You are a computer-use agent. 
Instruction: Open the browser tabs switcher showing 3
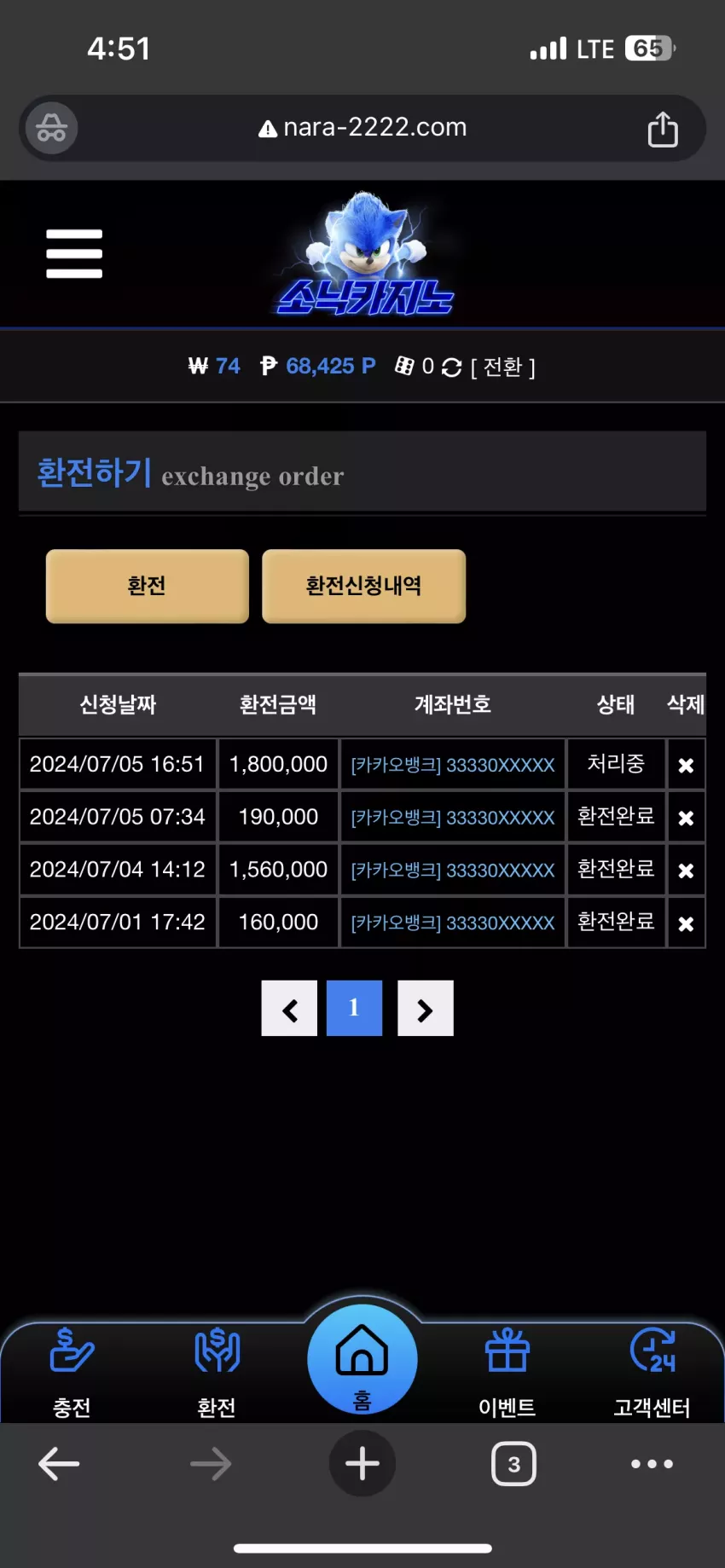513,1464
